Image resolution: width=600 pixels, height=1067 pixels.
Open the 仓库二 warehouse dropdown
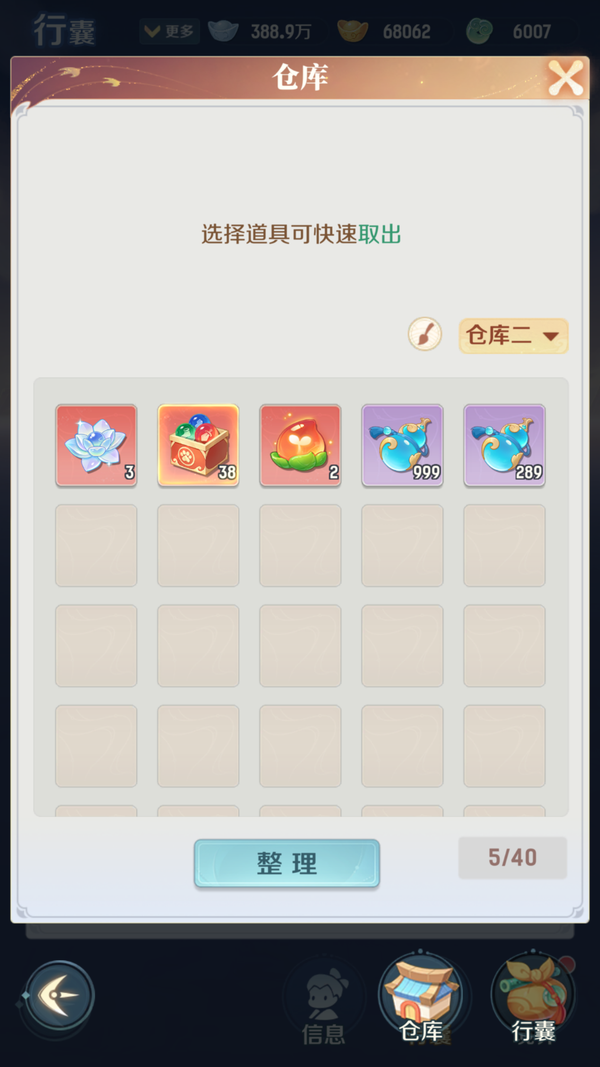(x=513, y=336)
